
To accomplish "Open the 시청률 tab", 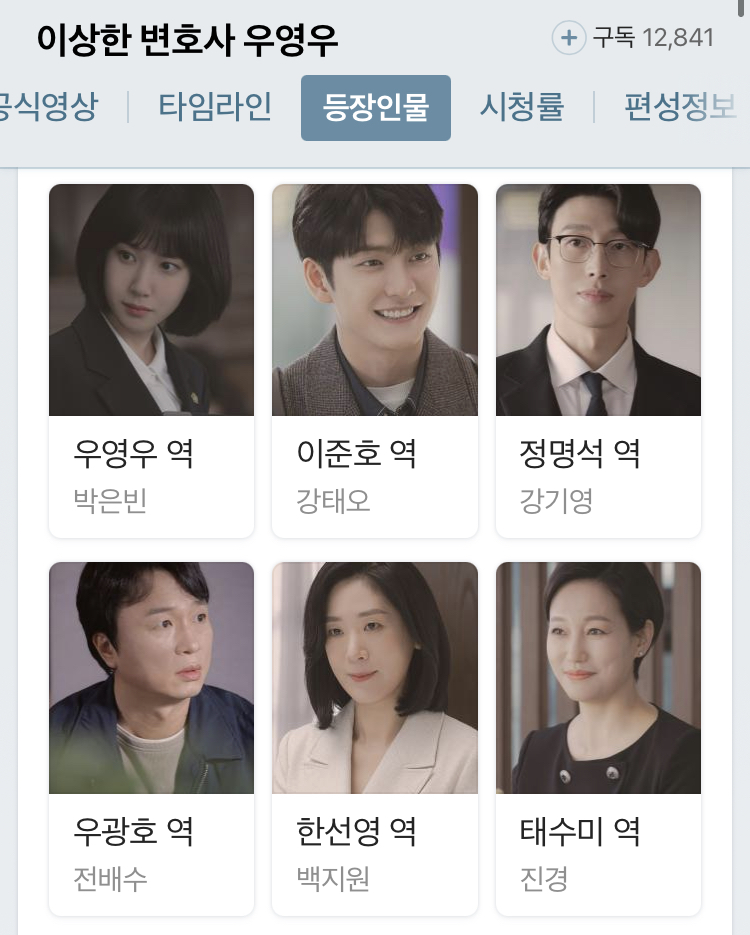I will pos(521,107).
